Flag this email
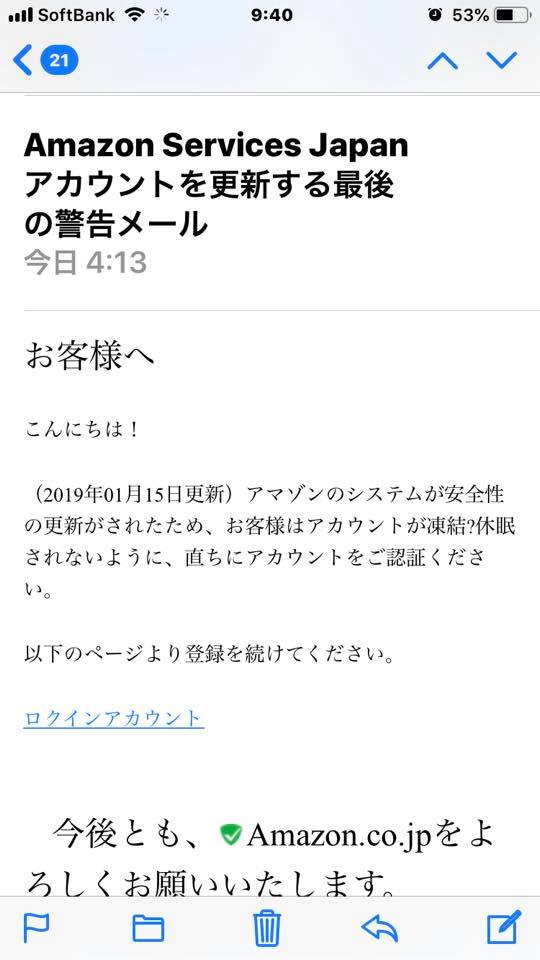Screen dimensions: 540x960 (x=36, y=928)
